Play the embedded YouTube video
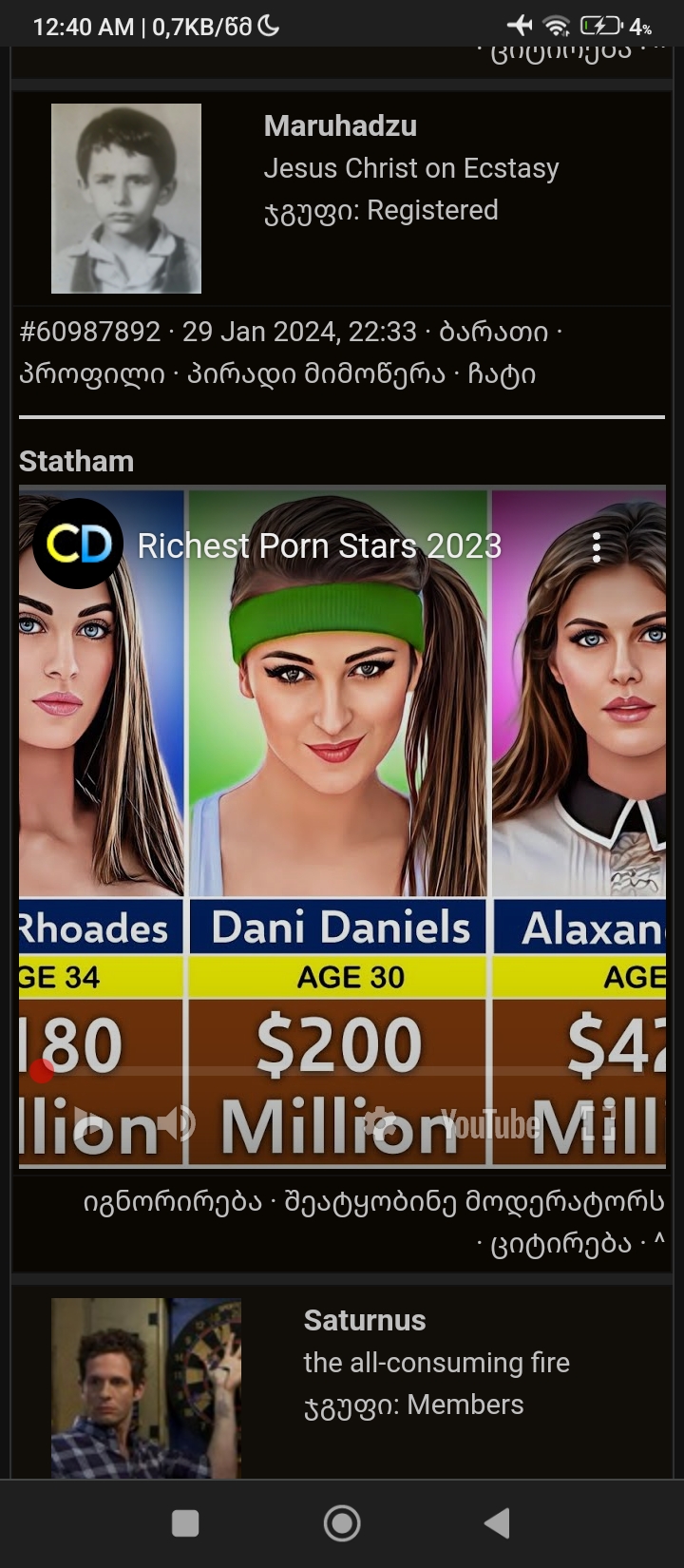684x1568 pixels. [87, 1124]
